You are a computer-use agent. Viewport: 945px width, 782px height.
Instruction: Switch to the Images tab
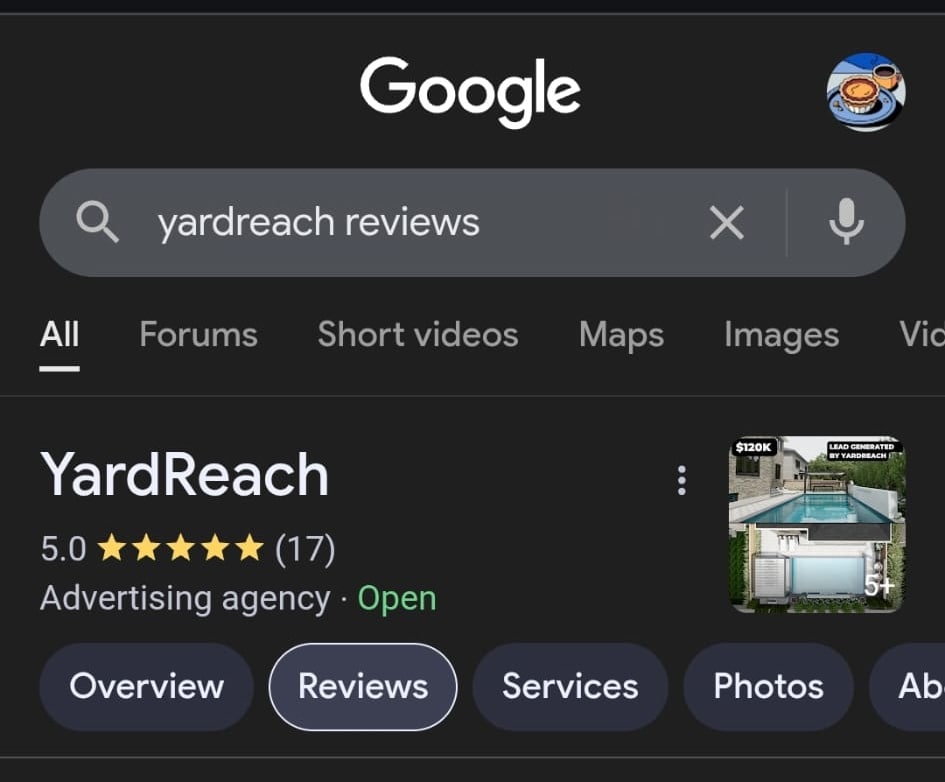click(781, 334)
